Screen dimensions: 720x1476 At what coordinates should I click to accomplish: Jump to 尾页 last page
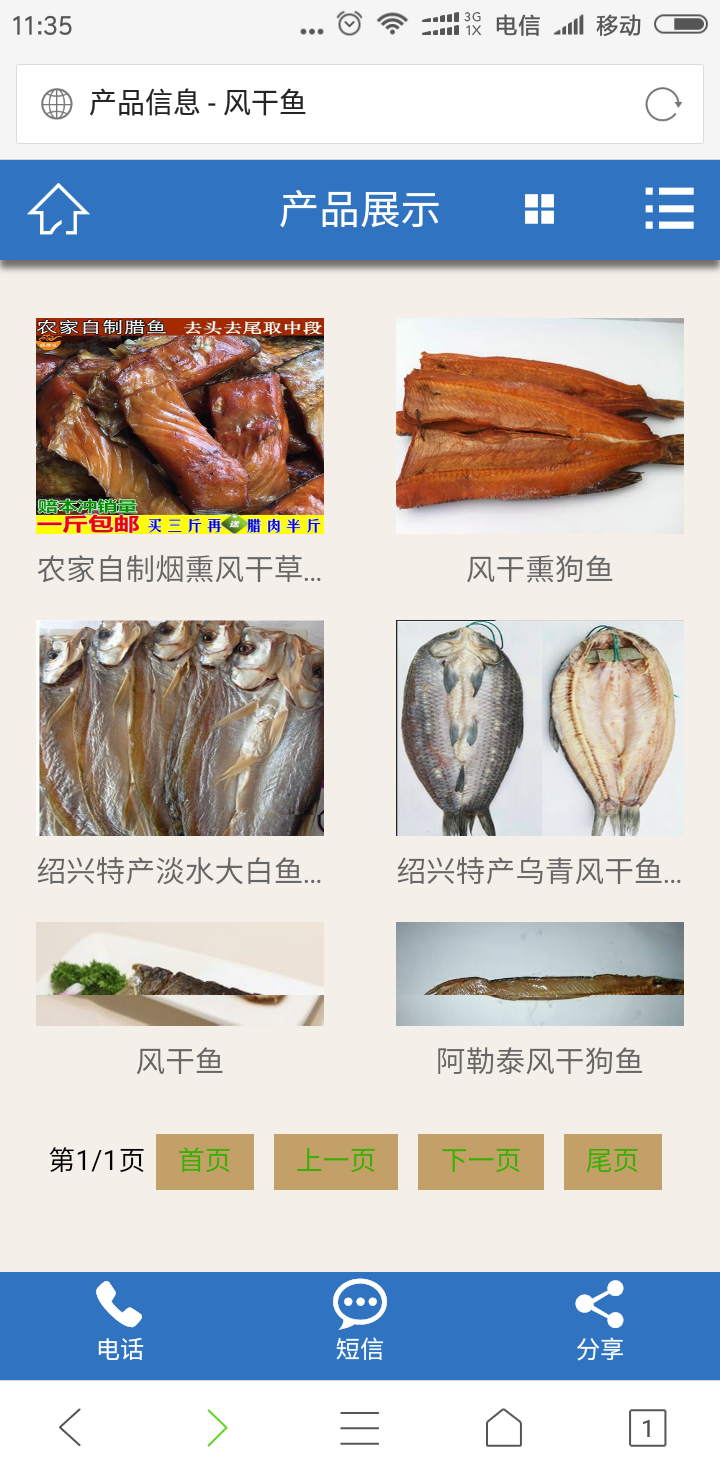tap(613, 1161)
